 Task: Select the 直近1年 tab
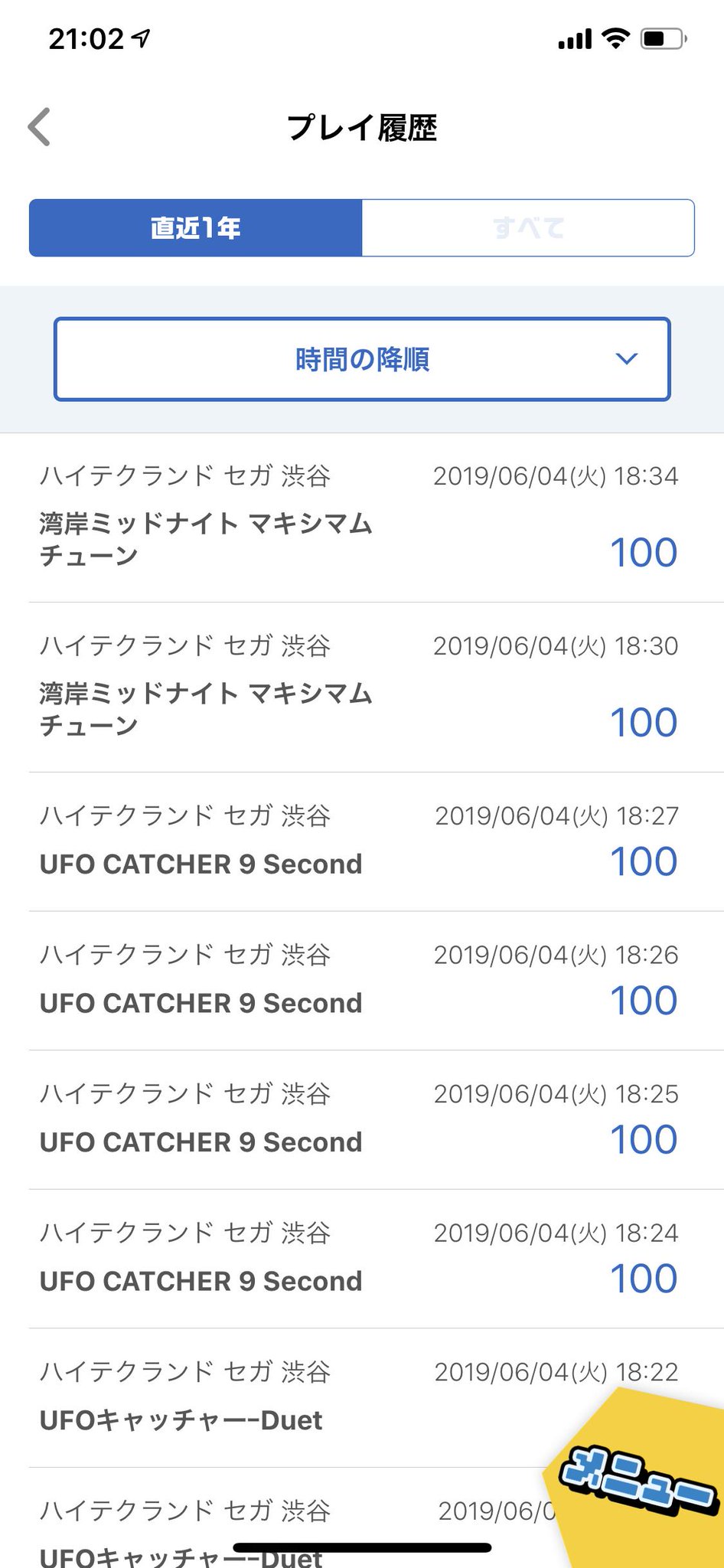[x=195, y=227]
